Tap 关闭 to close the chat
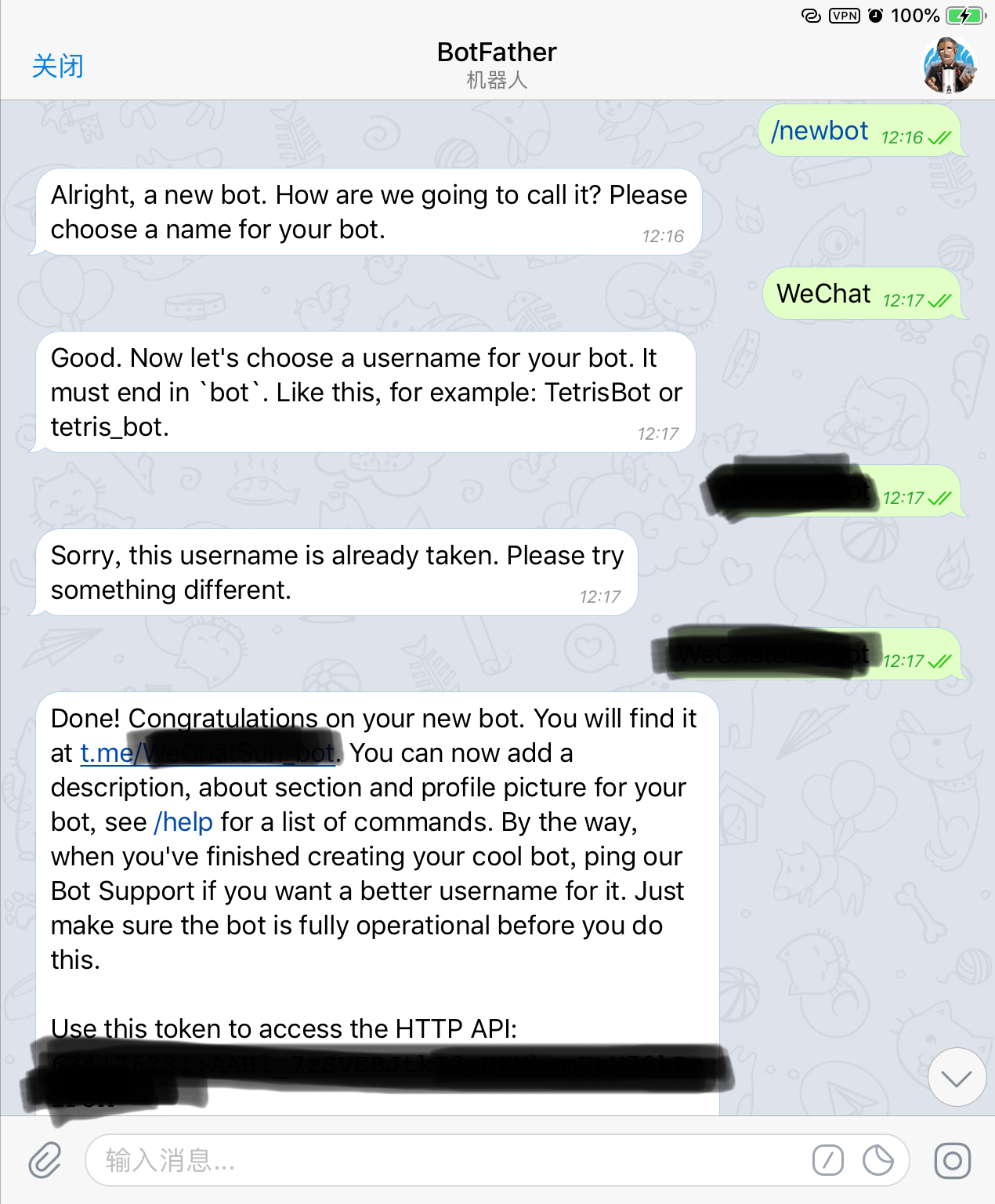The image size is (995, 1204). (57, 66)
